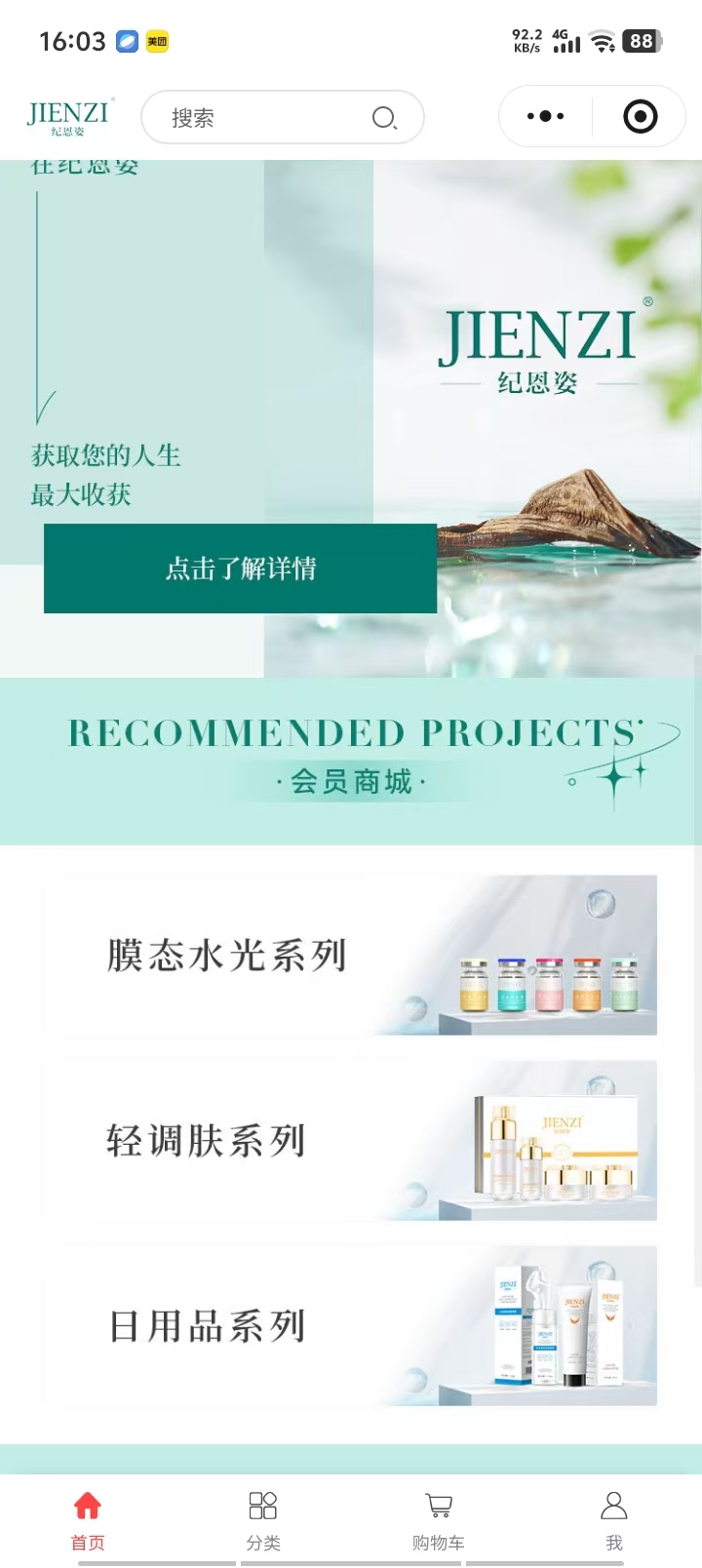Open the mini program more options menu
The width and height of the screenshot is (702, 1568).
pos(545,117)
